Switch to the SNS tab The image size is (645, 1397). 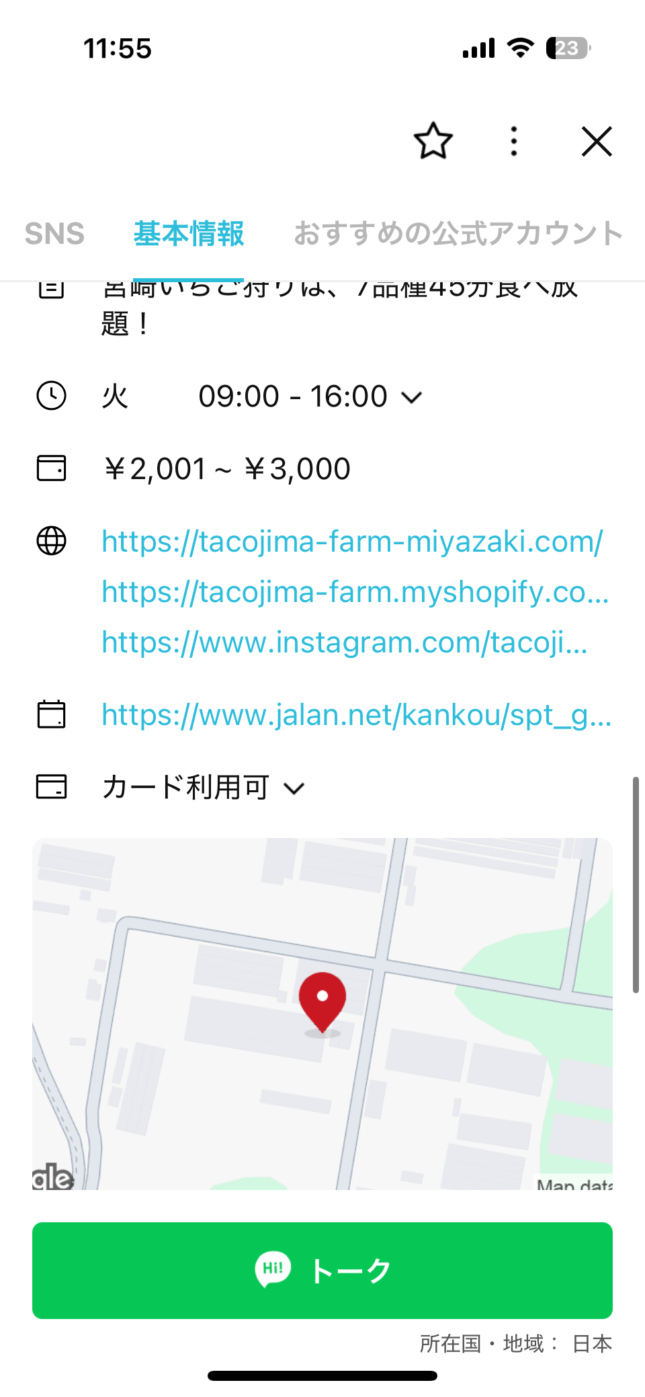54,234
